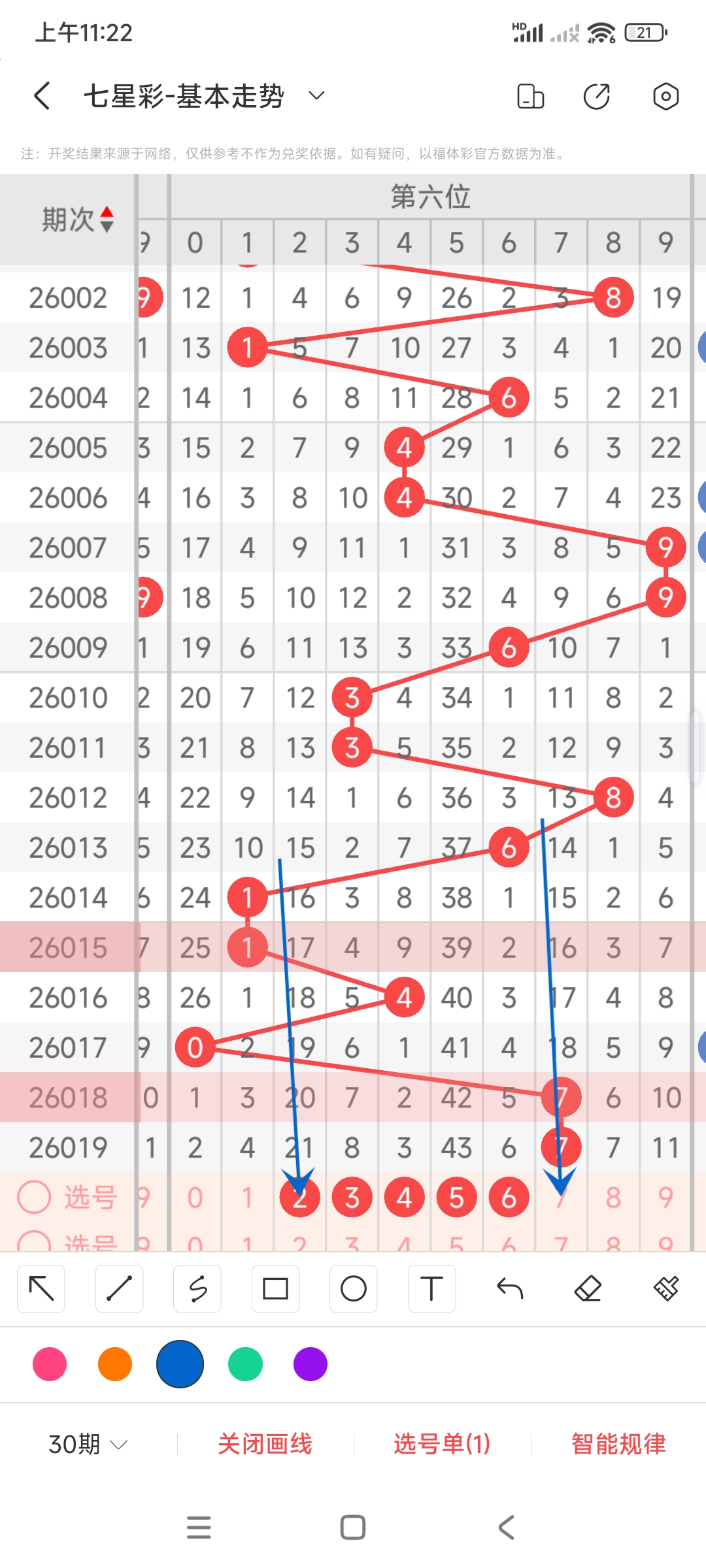The image size is (706, 1568).
Task: Select the rectangle shape tool
Action: point(275,1289)
